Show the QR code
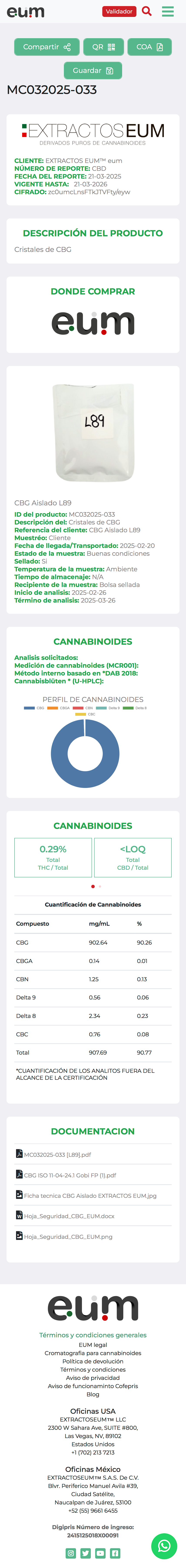The image size is (186, 1568). click(x=104, y=47)
